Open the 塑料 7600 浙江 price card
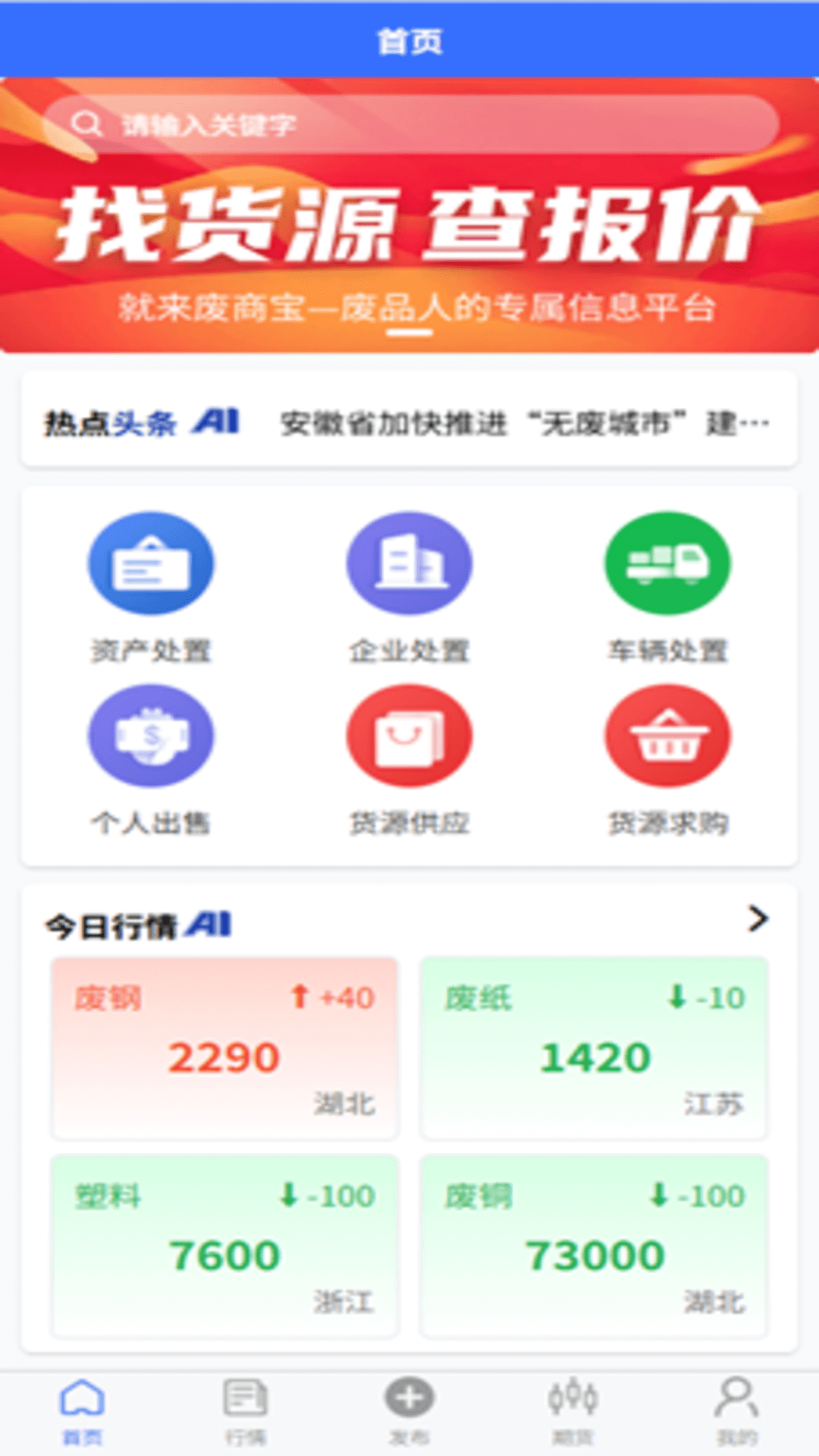The width and height of the screenshot is (819, 1456). click(x=224, y=1246)
